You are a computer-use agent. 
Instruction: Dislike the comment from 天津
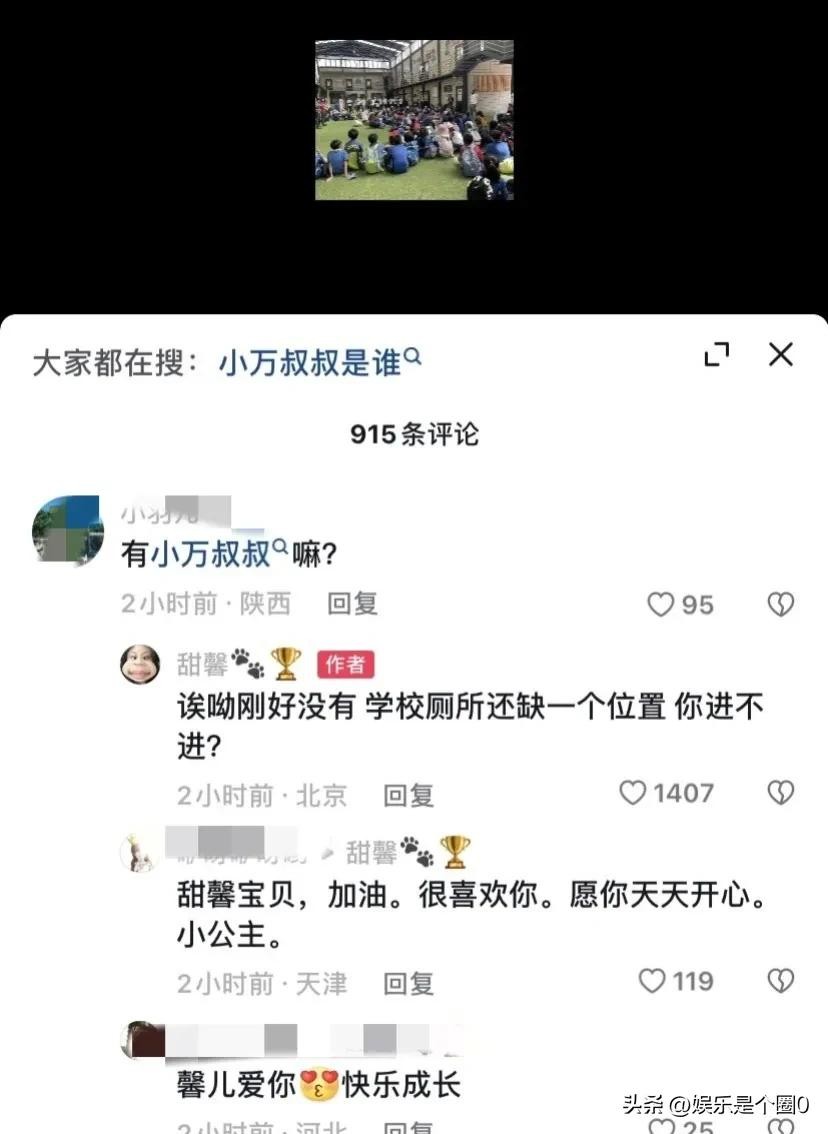780,981
